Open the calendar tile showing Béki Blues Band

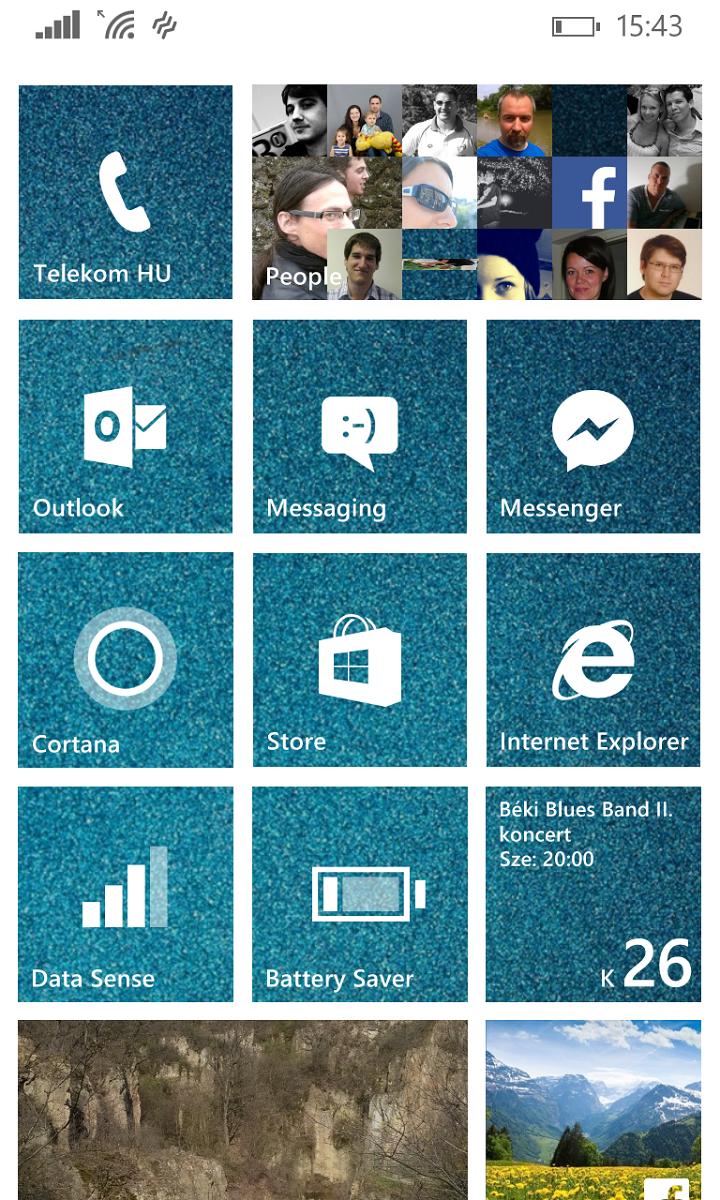(593, 894)
